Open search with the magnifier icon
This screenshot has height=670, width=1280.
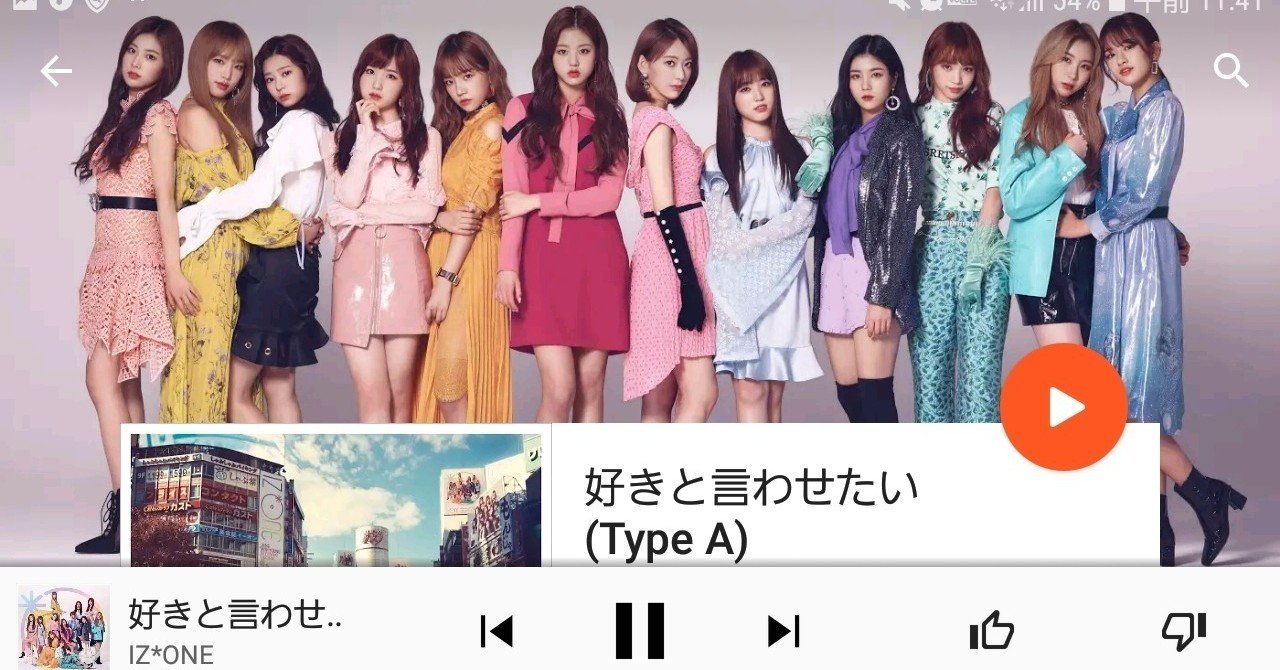point(1230,71)
